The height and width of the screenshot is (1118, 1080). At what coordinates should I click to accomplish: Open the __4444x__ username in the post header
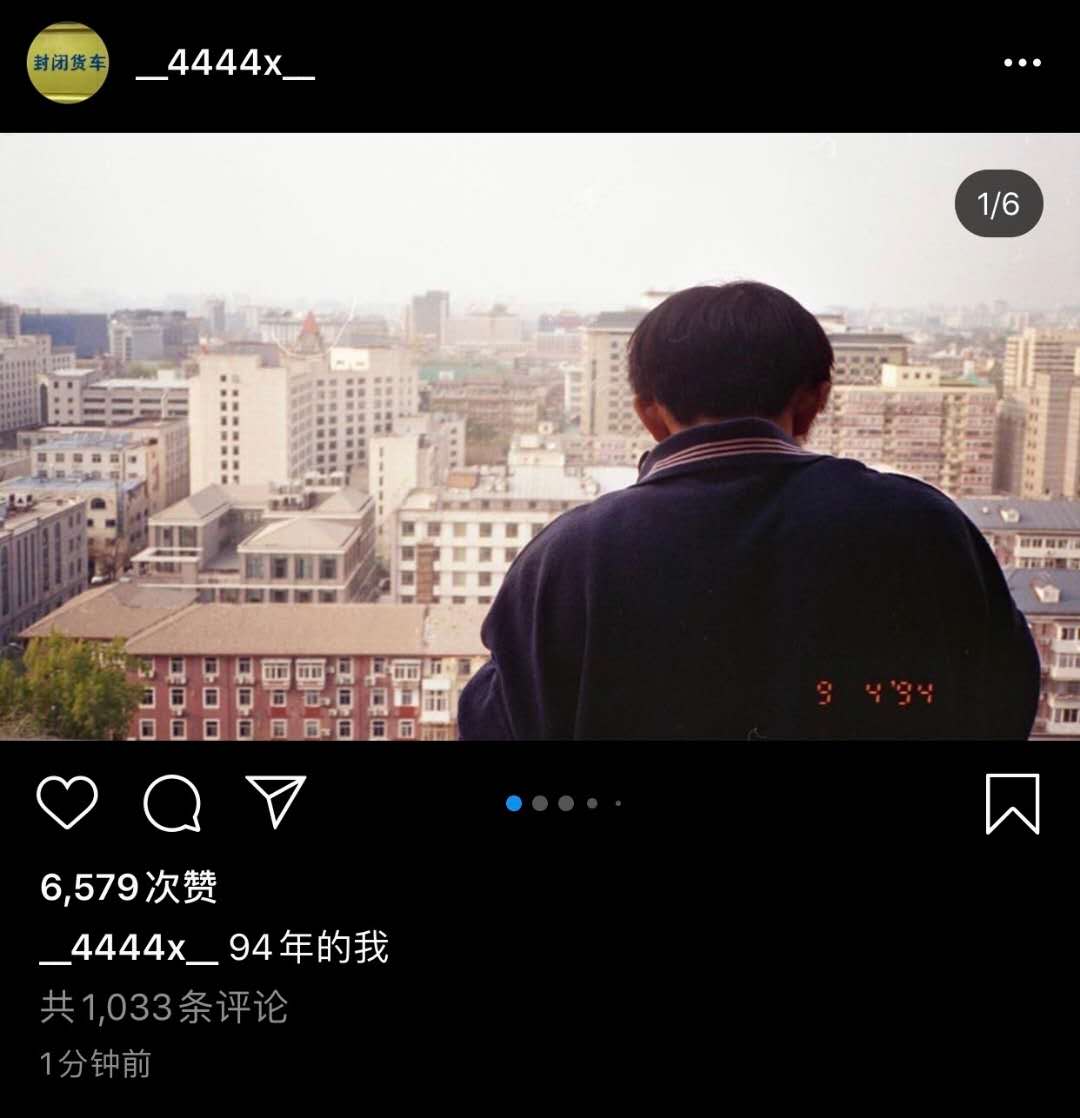(225, 63)
